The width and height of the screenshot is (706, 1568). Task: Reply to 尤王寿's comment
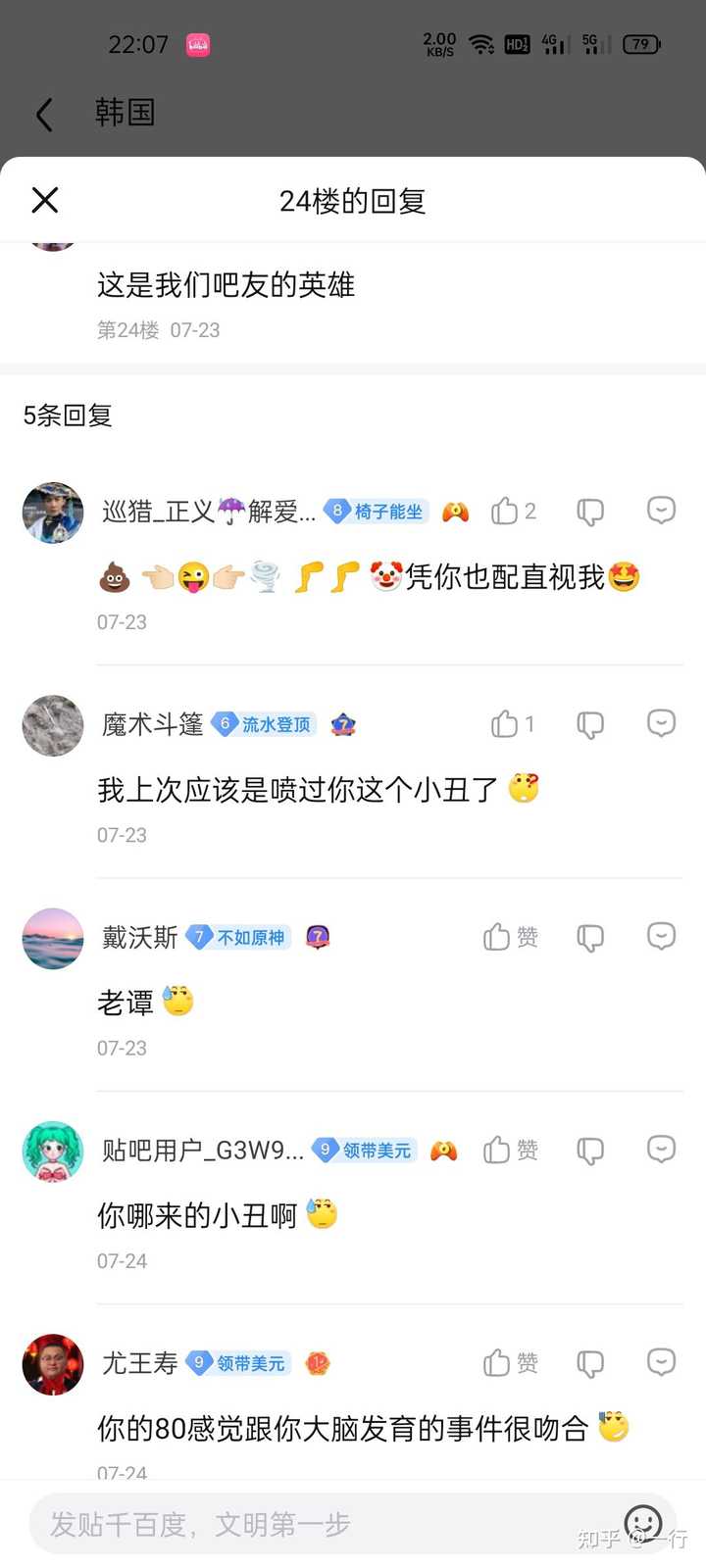(x=662, y=1361)
